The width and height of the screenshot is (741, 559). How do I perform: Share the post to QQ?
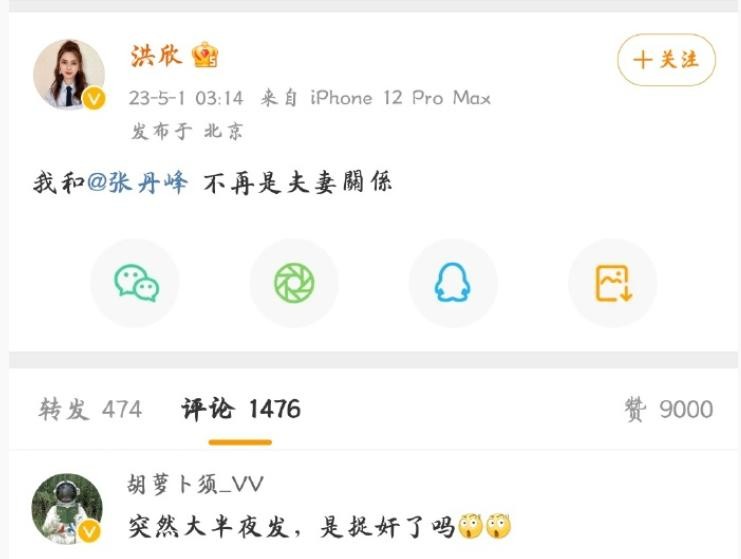click(x=453, y=283)
